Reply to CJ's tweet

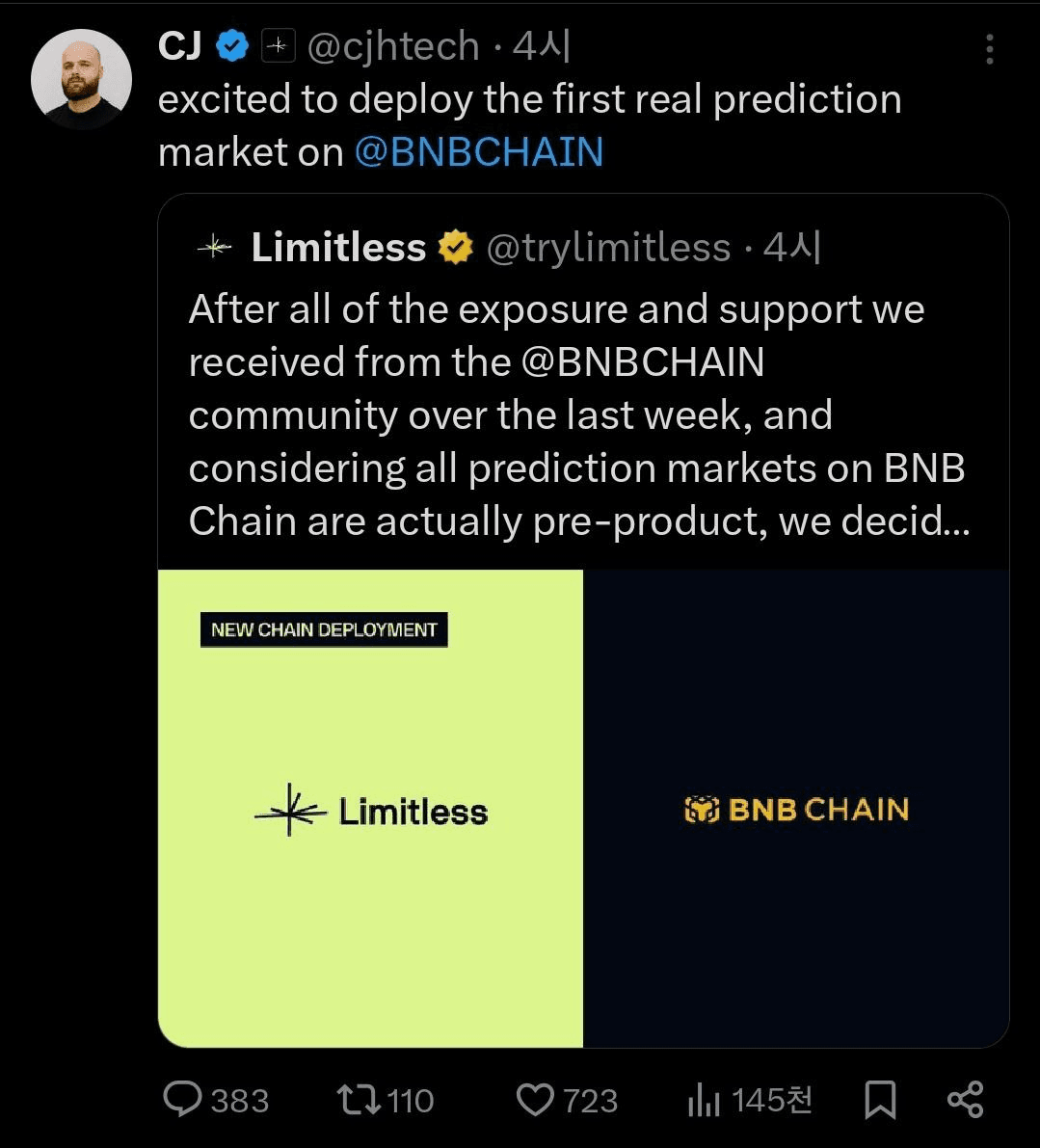(183, 1100)
